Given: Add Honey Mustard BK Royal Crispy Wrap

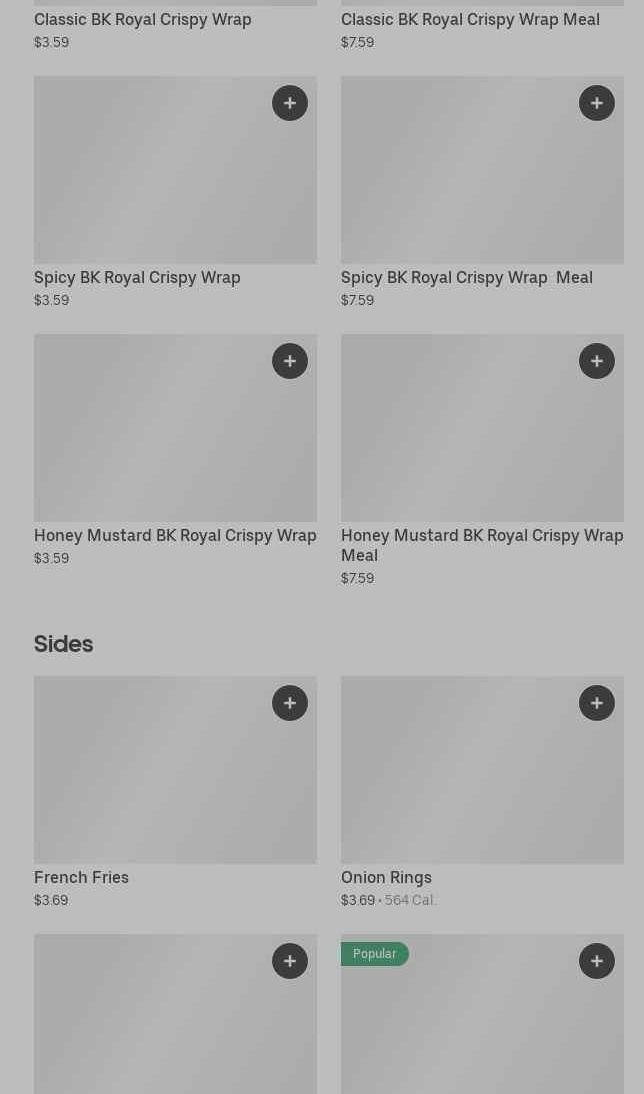Looking at the screenshot, I should coord(290,361).
